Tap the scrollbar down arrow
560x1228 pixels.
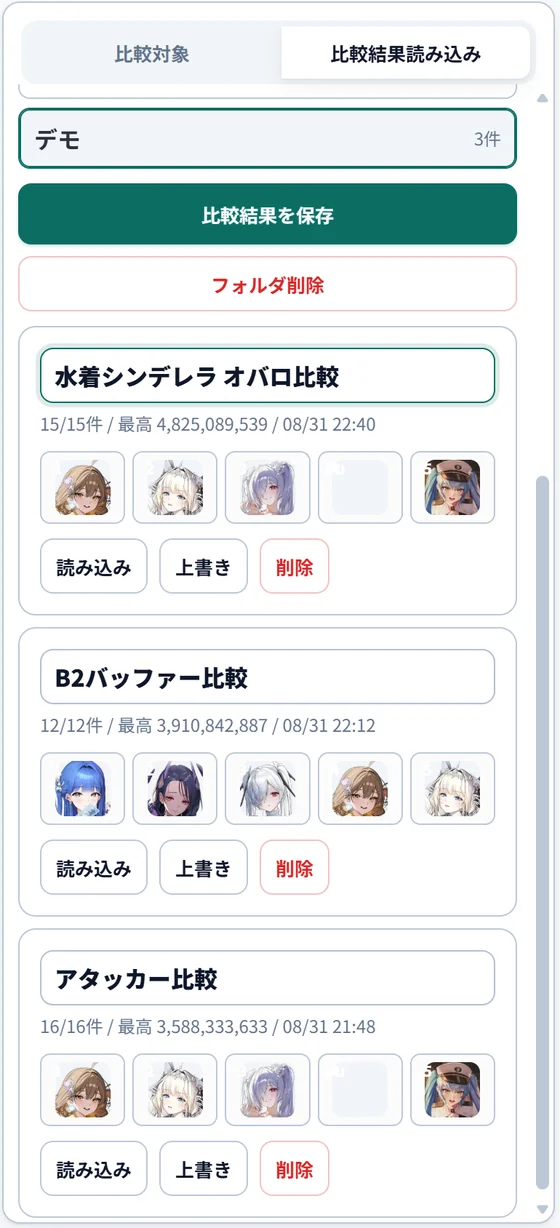click(x=543, y=1209)
